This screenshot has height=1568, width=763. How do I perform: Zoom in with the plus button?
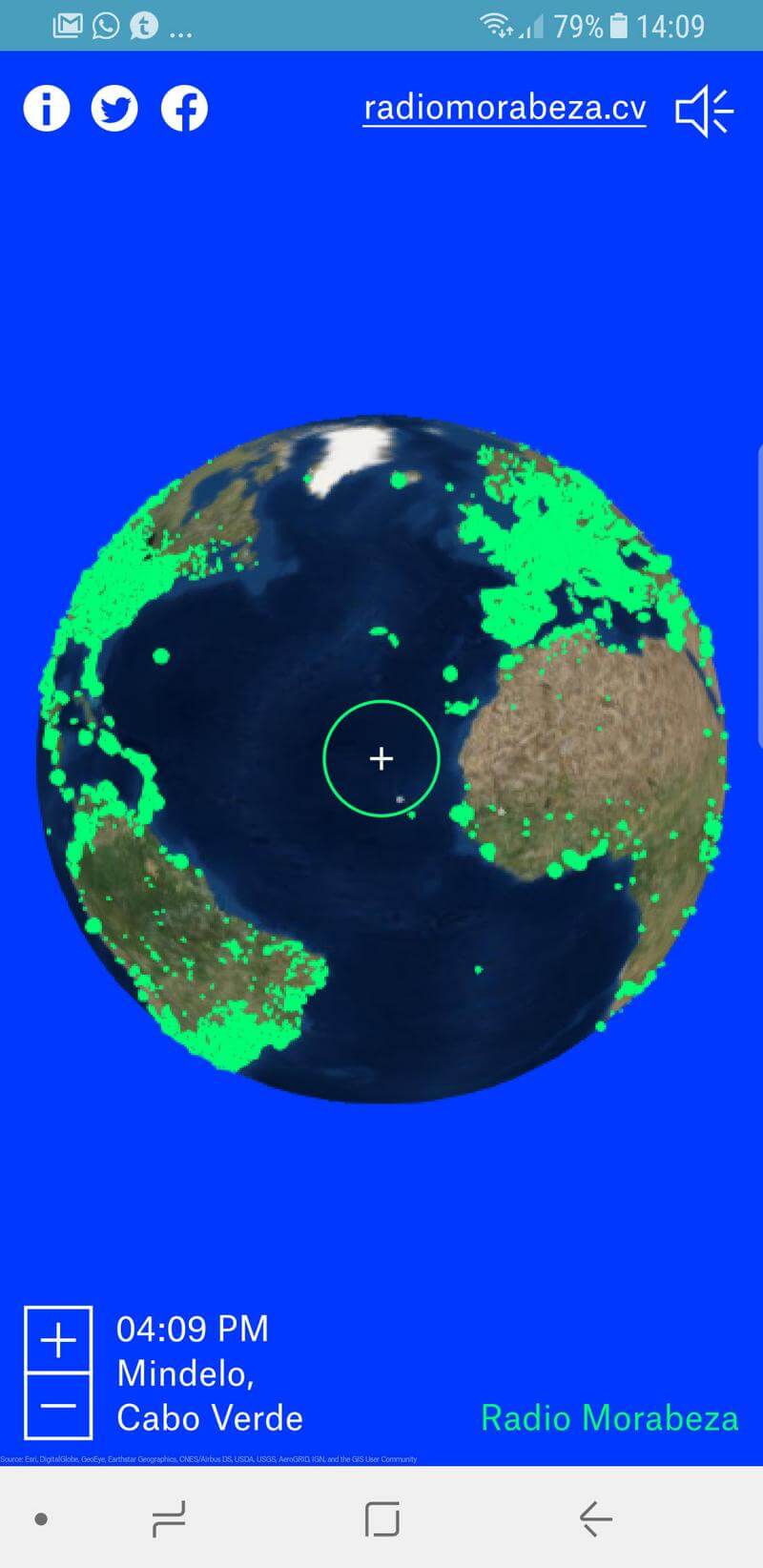pos(58,1340)
